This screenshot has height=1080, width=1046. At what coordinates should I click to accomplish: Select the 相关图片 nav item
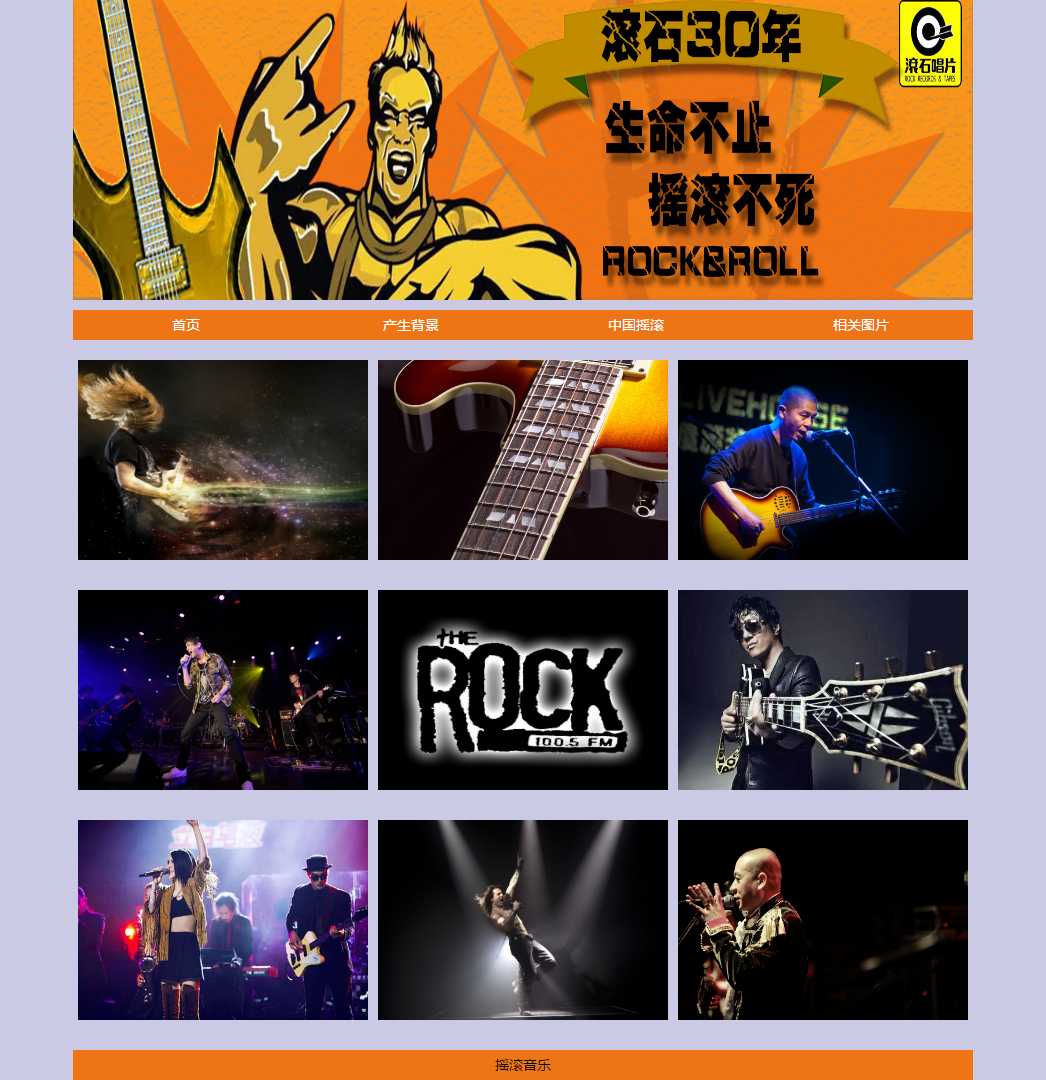coord(860,325)
